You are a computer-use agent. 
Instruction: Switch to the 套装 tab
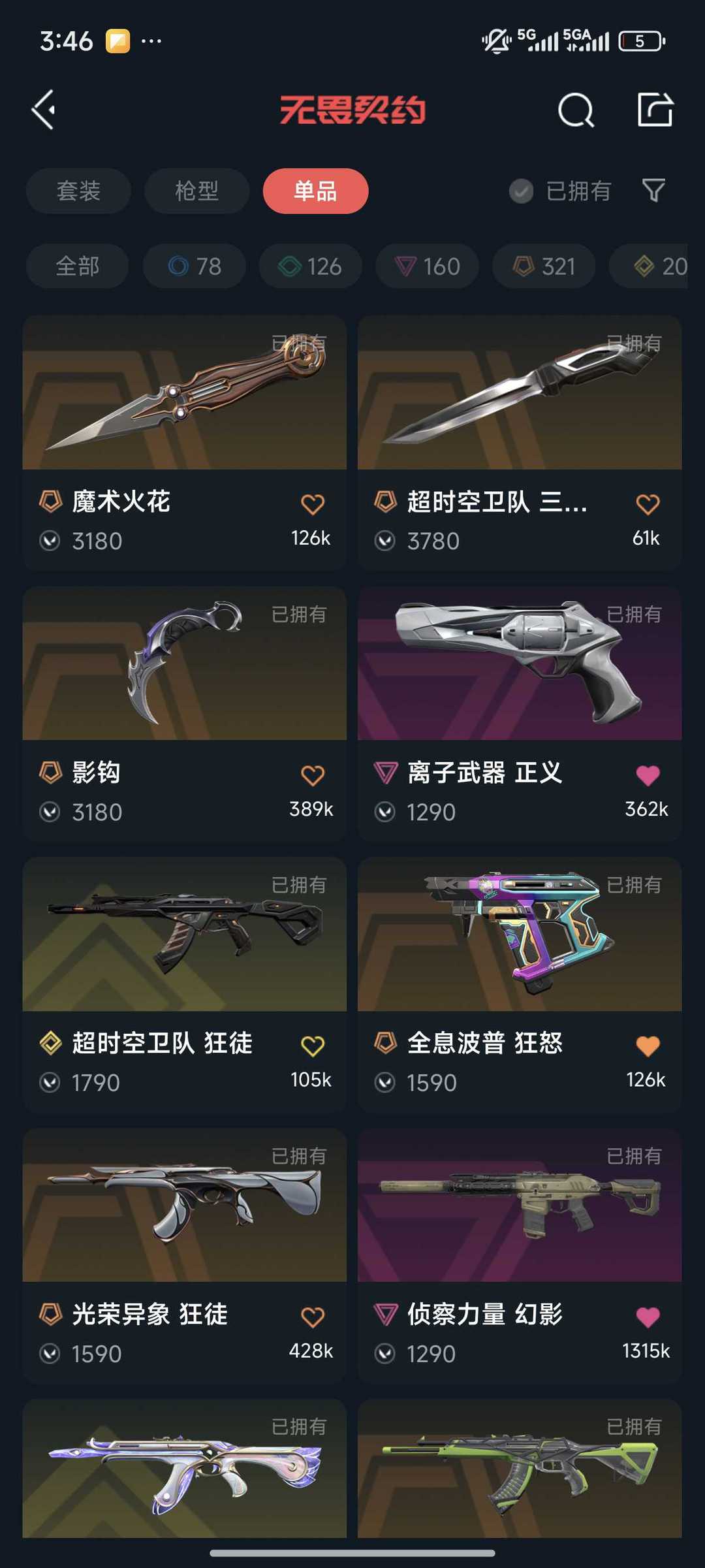[78, 191]
